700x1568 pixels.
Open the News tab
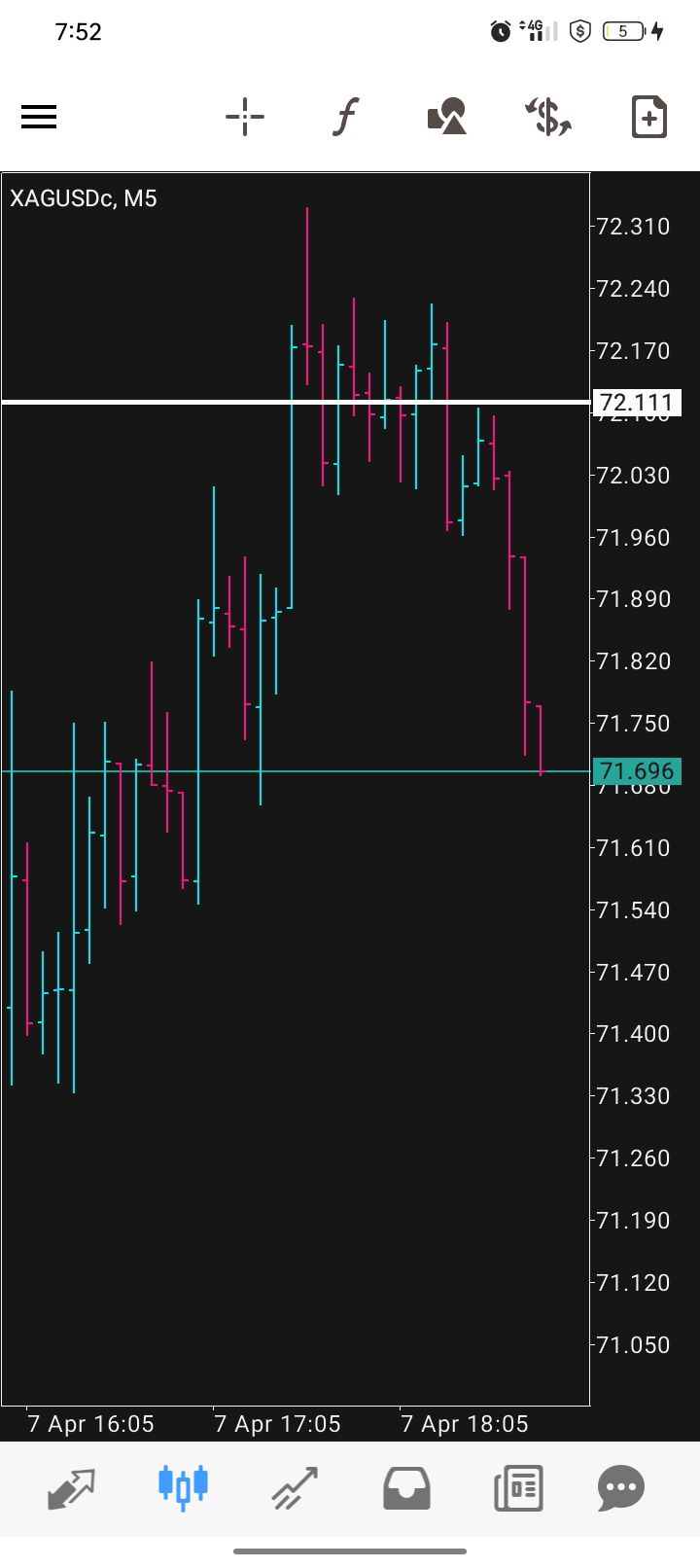coord(518,1488)
